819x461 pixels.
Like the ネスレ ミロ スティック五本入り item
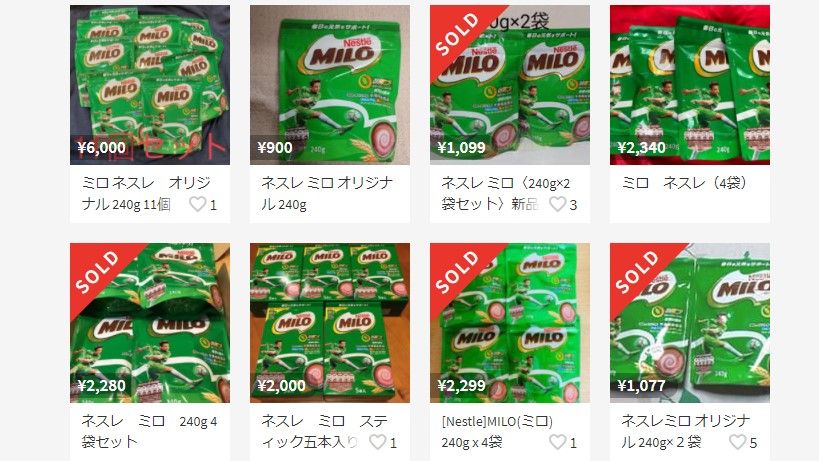point(378,442)
